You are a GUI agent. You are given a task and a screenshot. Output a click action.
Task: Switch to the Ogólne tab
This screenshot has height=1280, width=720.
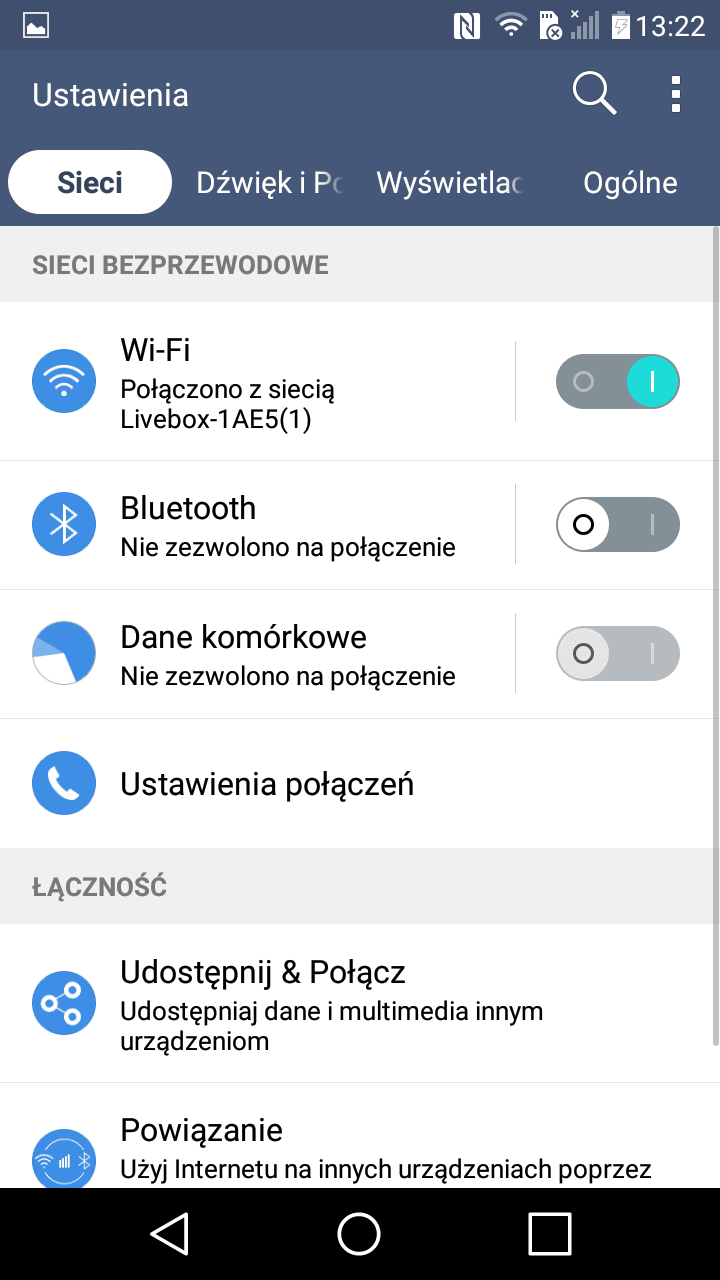(x=630, y=182)
